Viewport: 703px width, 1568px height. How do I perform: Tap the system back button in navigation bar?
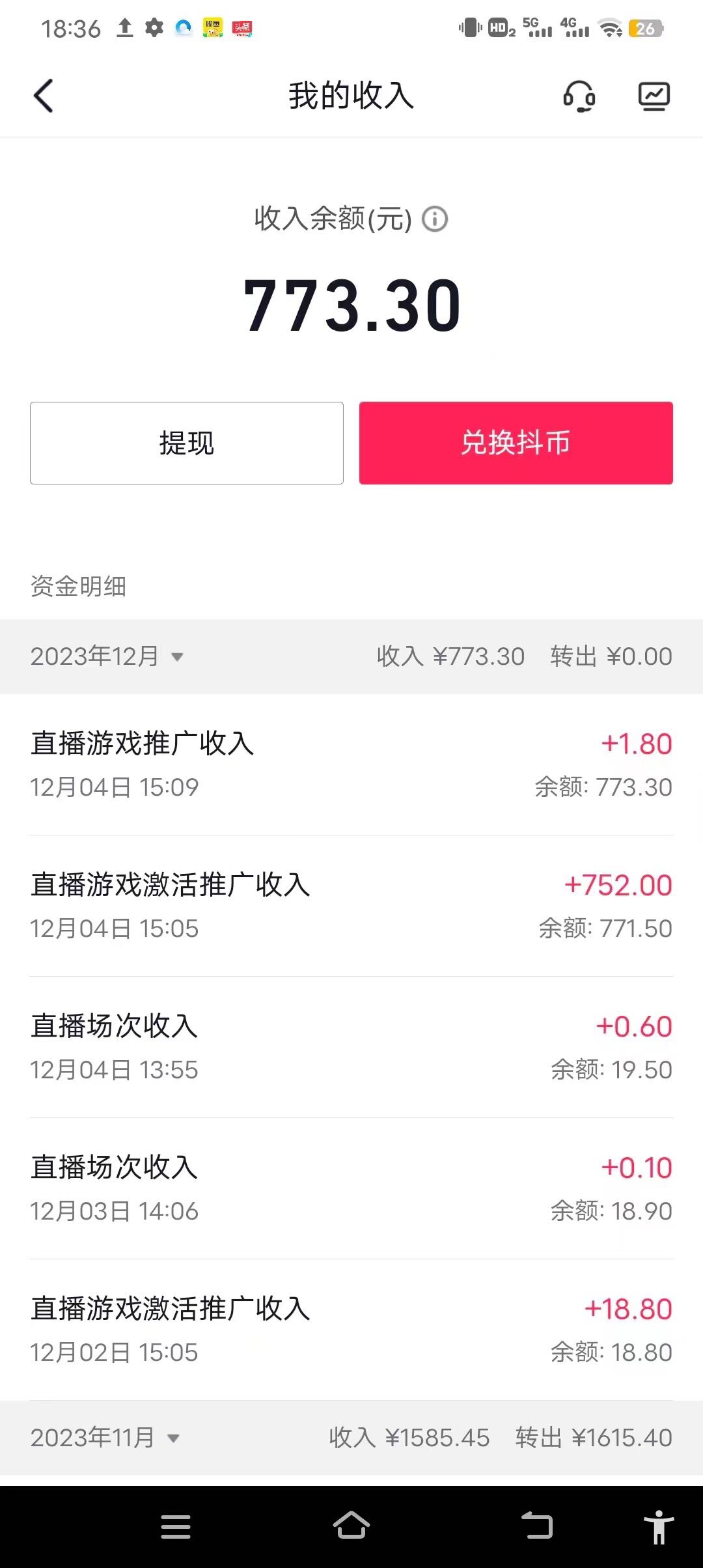538,1526
